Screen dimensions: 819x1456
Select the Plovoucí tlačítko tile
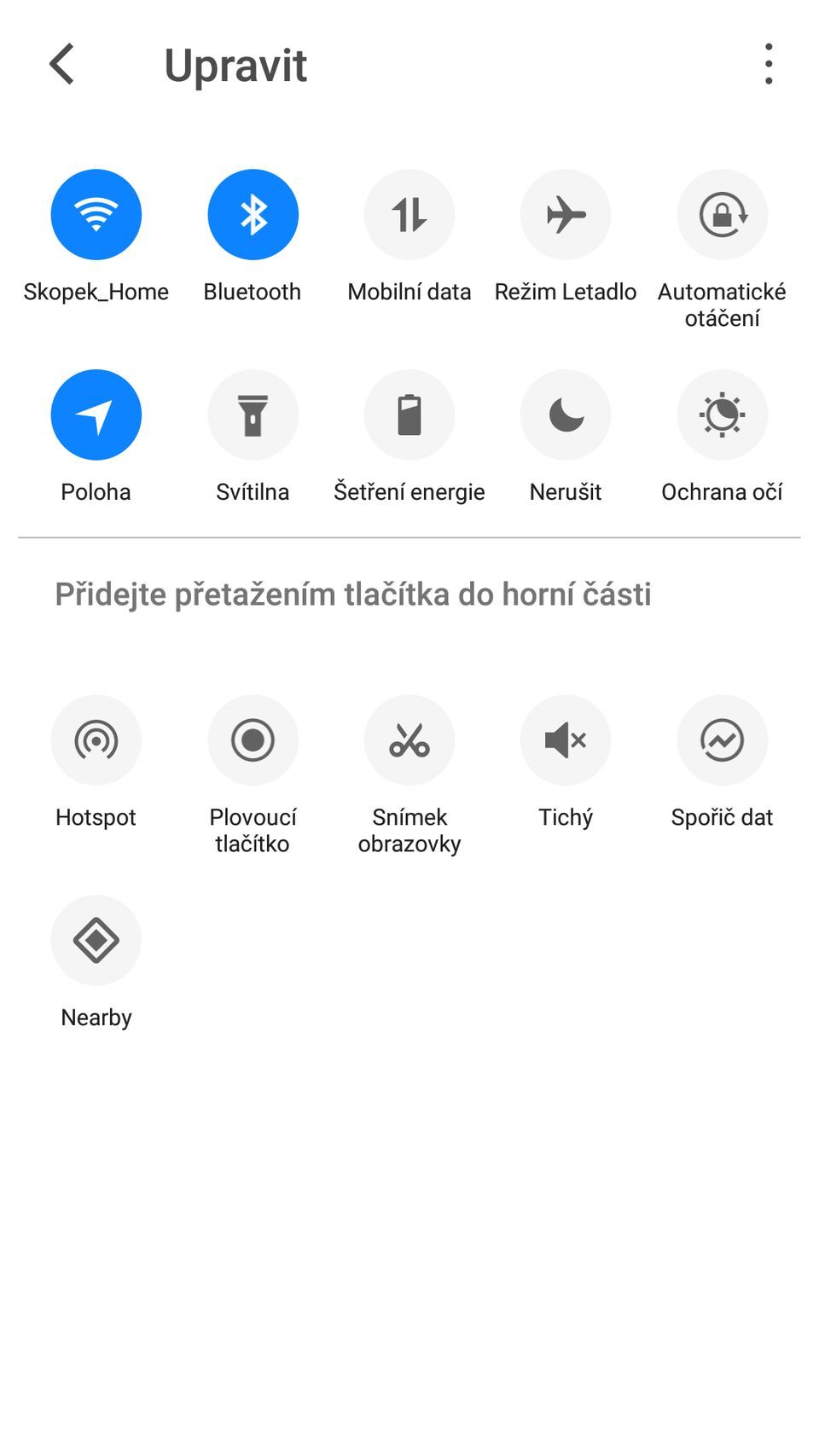click(x=253, y=740)
